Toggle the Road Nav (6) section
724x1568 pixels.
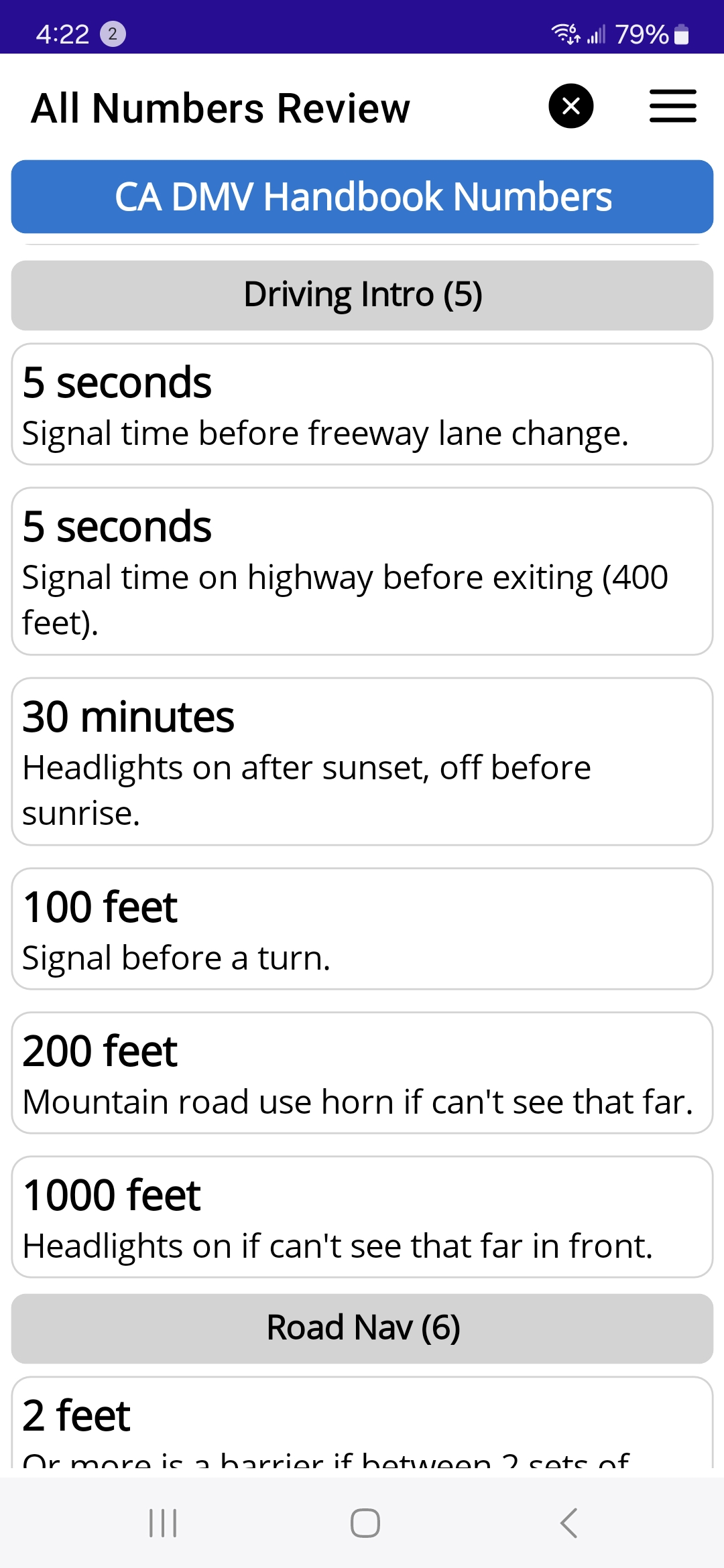(362, 1328)
